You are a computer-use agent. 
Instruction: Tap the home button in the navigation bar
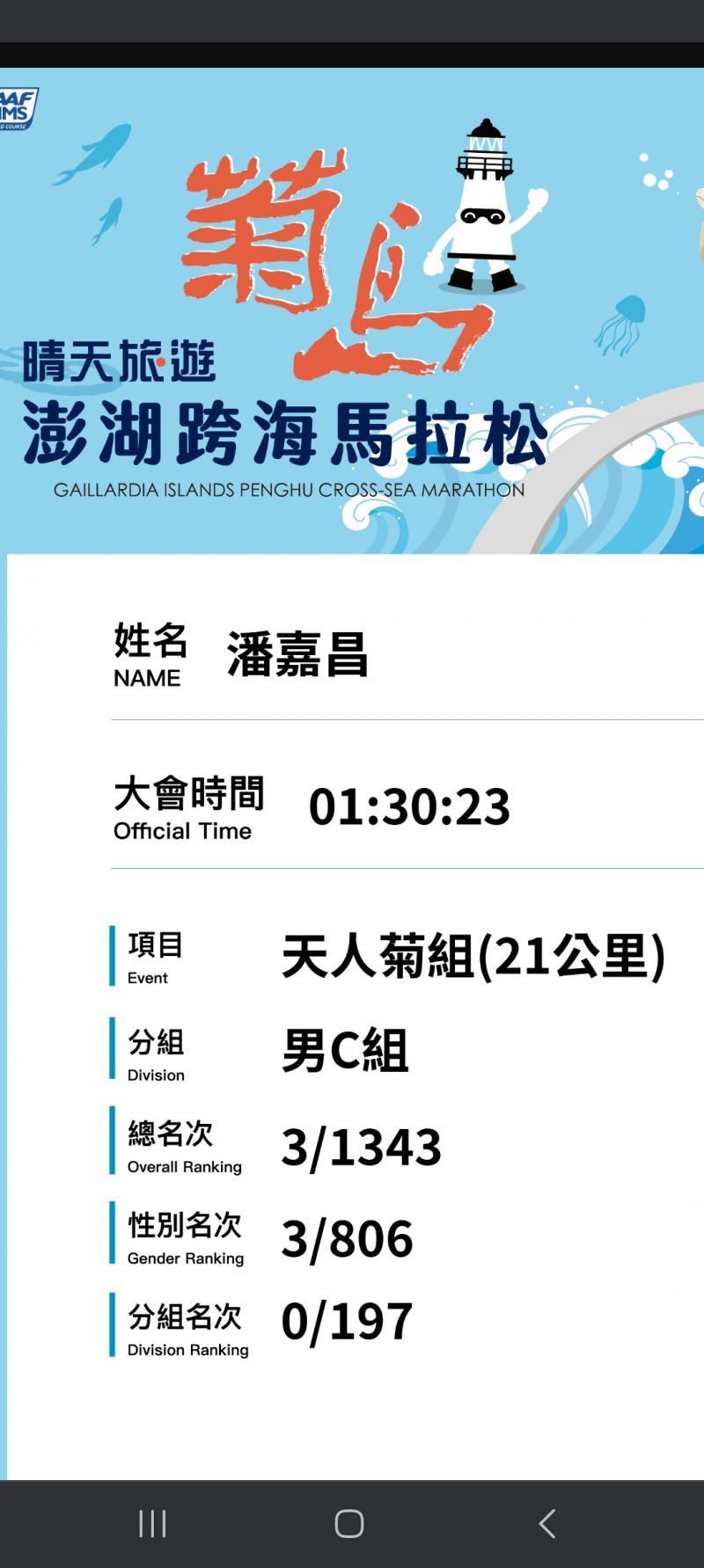pos(349,1523)
